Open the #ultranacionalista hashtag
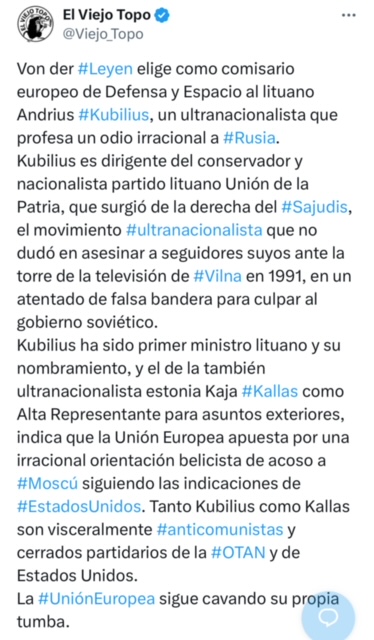374x640 pixels. 194,230
